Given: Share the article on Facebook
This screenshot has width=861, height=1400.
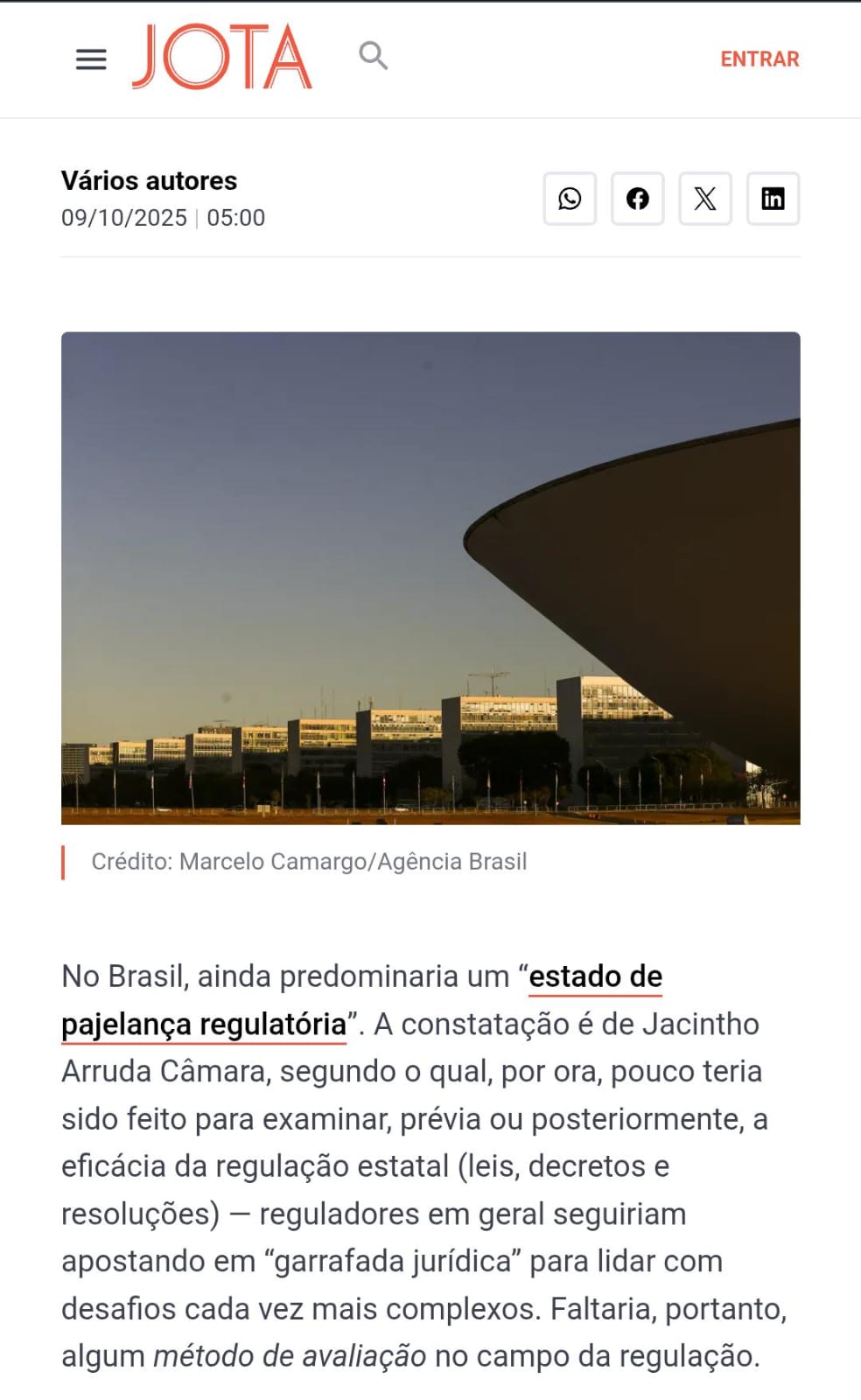Looking at the screenshot, I should coord(637,199).
